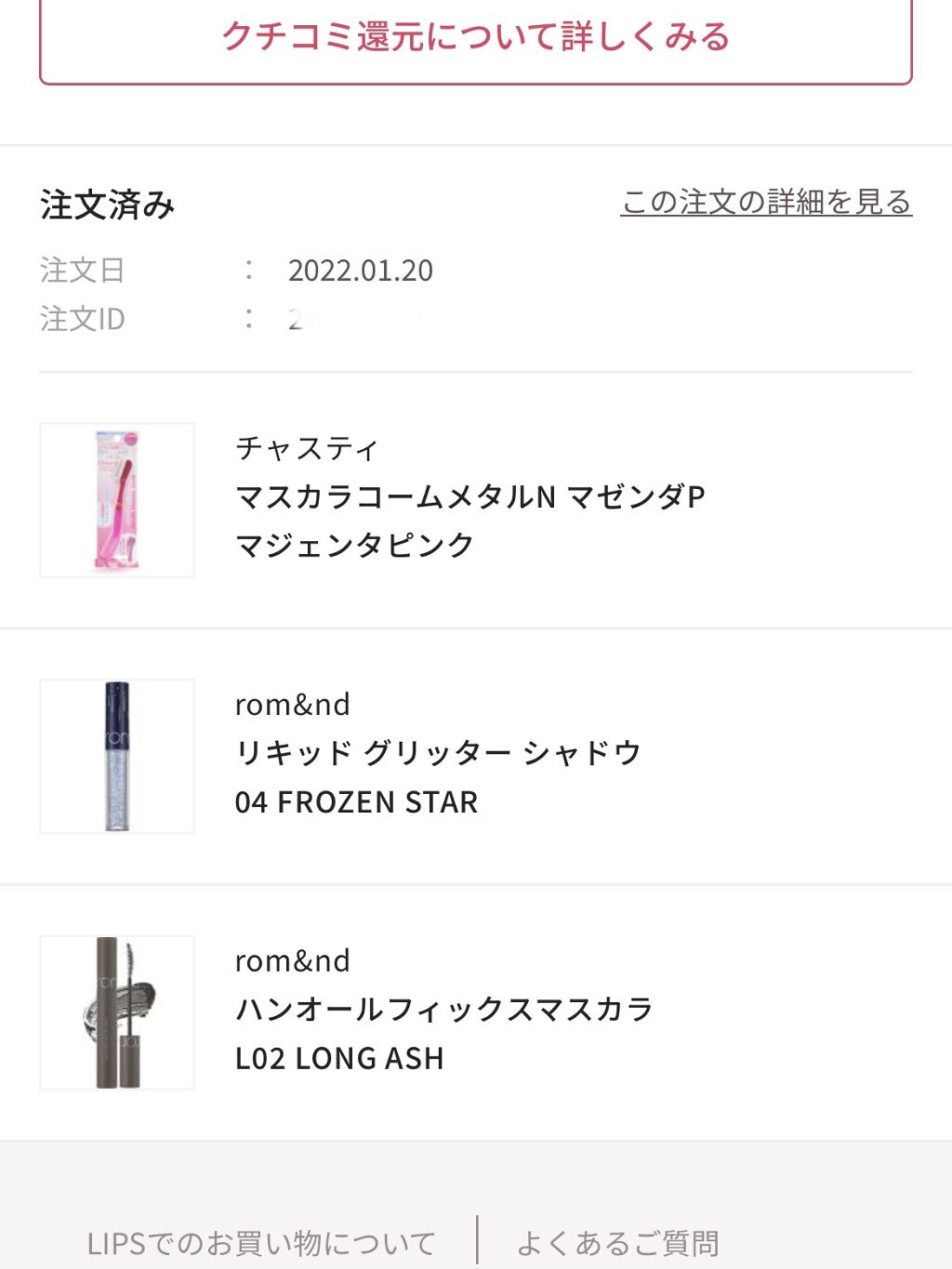Open チャスティ マスカラコームメタルN item

point(469,498)
